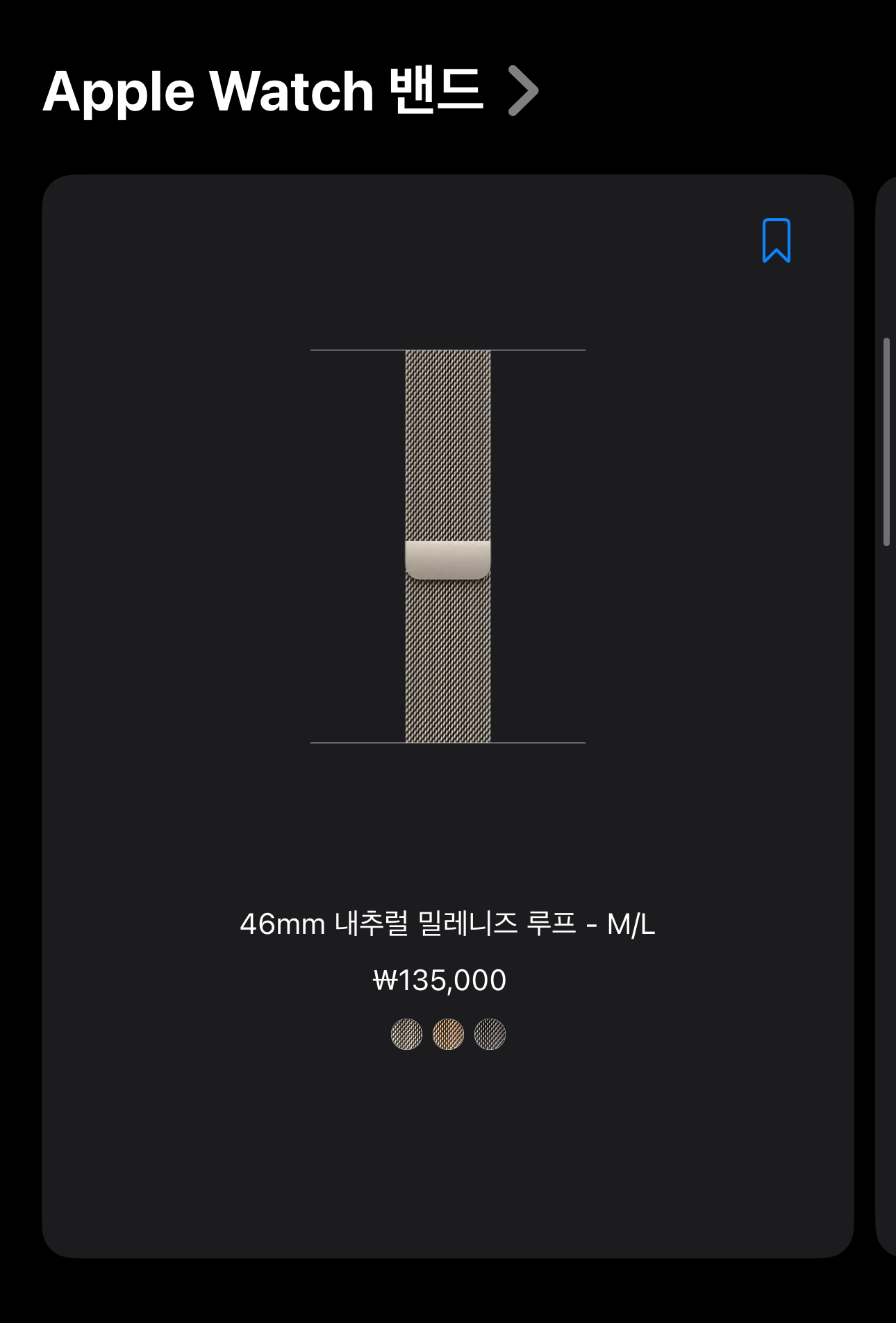Screen dimensions: 896x1323
Task: Select the gold color swatch
Action: coord(448,1035)
